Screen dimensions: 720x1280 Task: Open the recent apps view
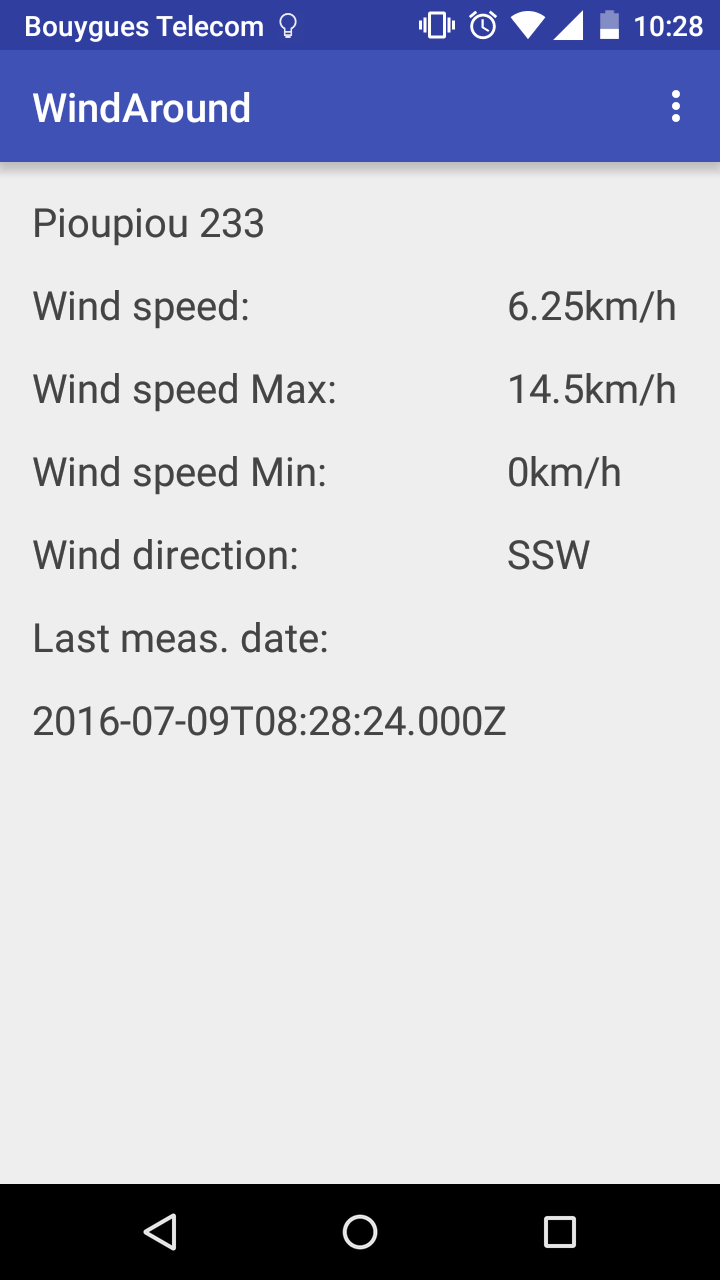point(559,1232)
